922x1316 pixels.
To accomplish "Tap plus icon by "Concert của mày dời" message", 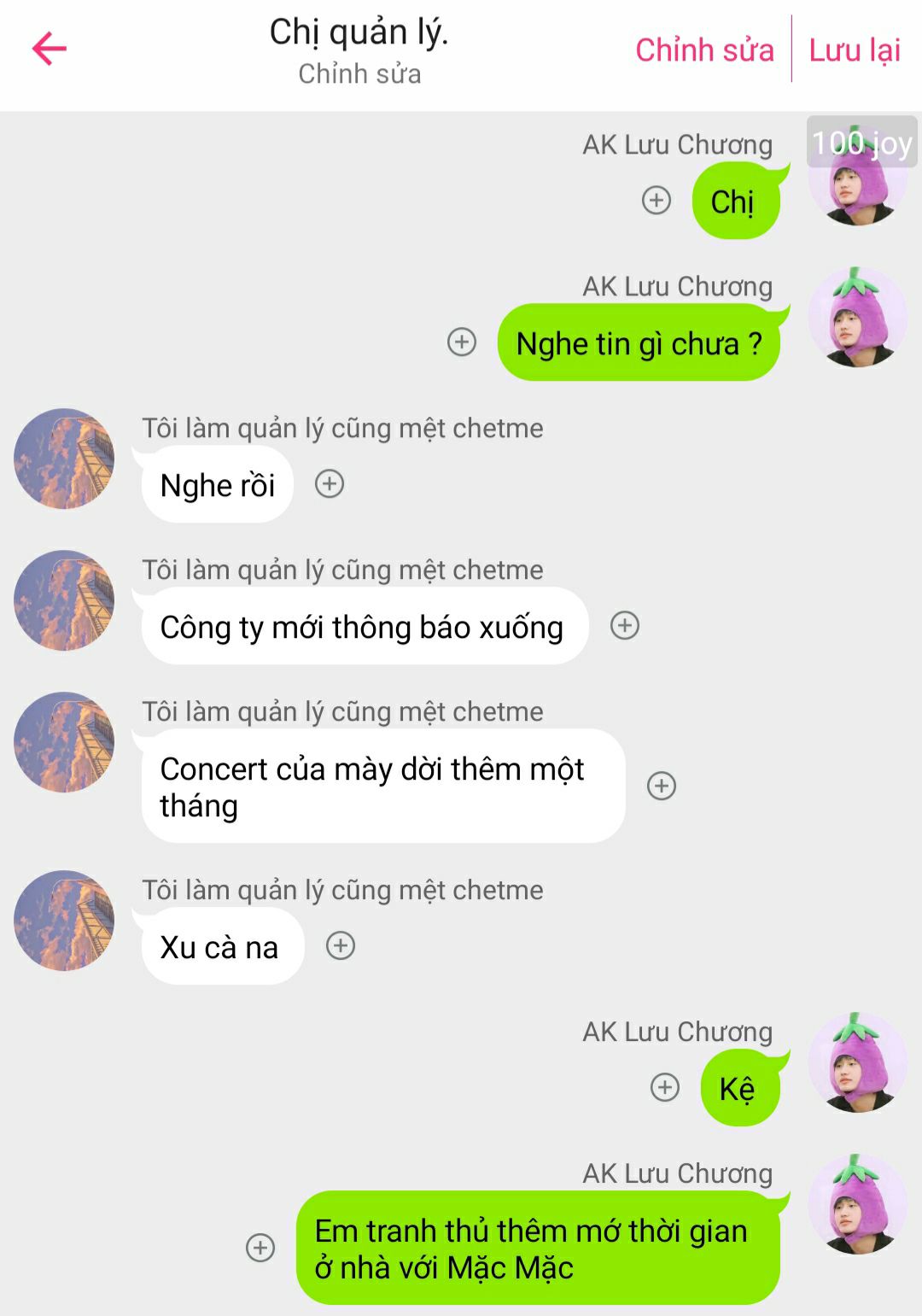I will 662,786.
